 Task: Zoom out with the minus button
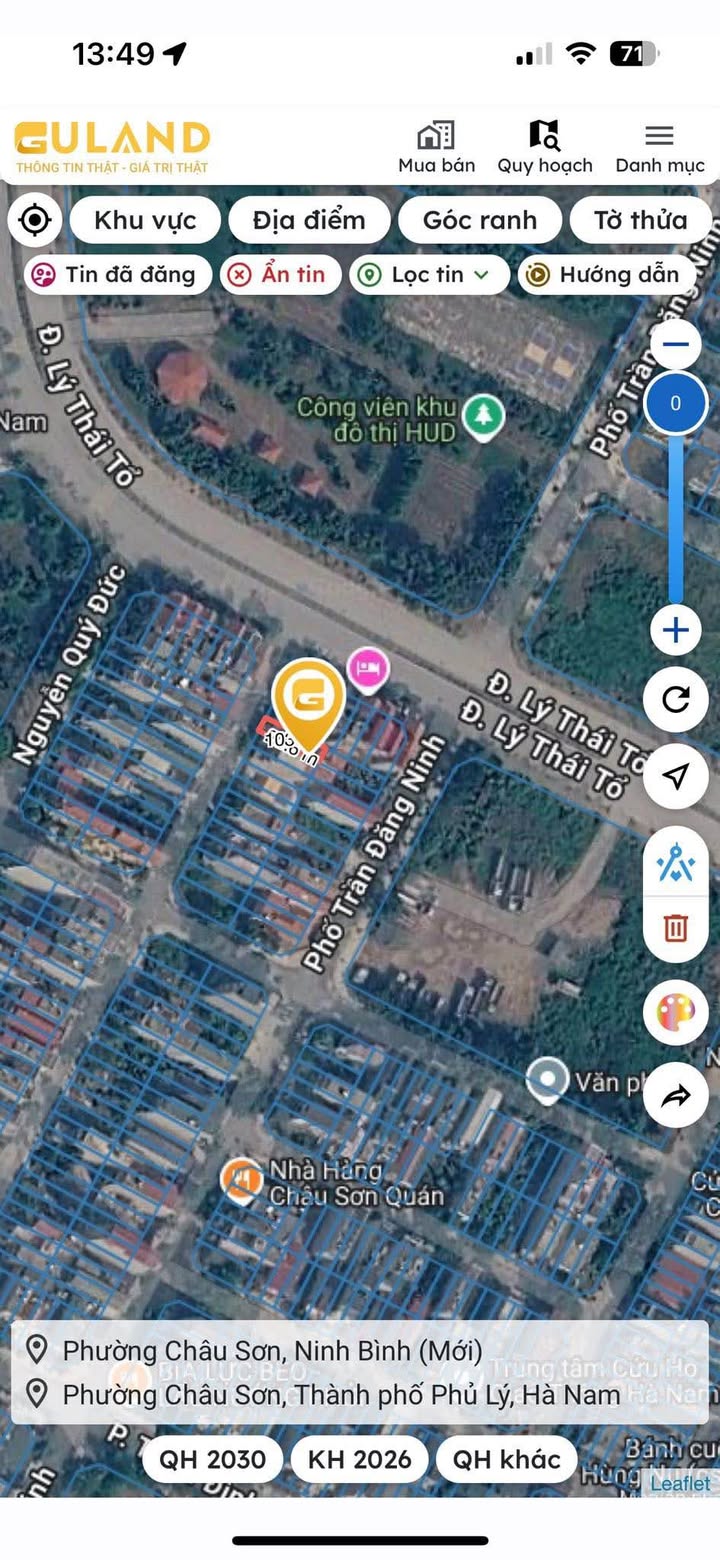(676, 345)
